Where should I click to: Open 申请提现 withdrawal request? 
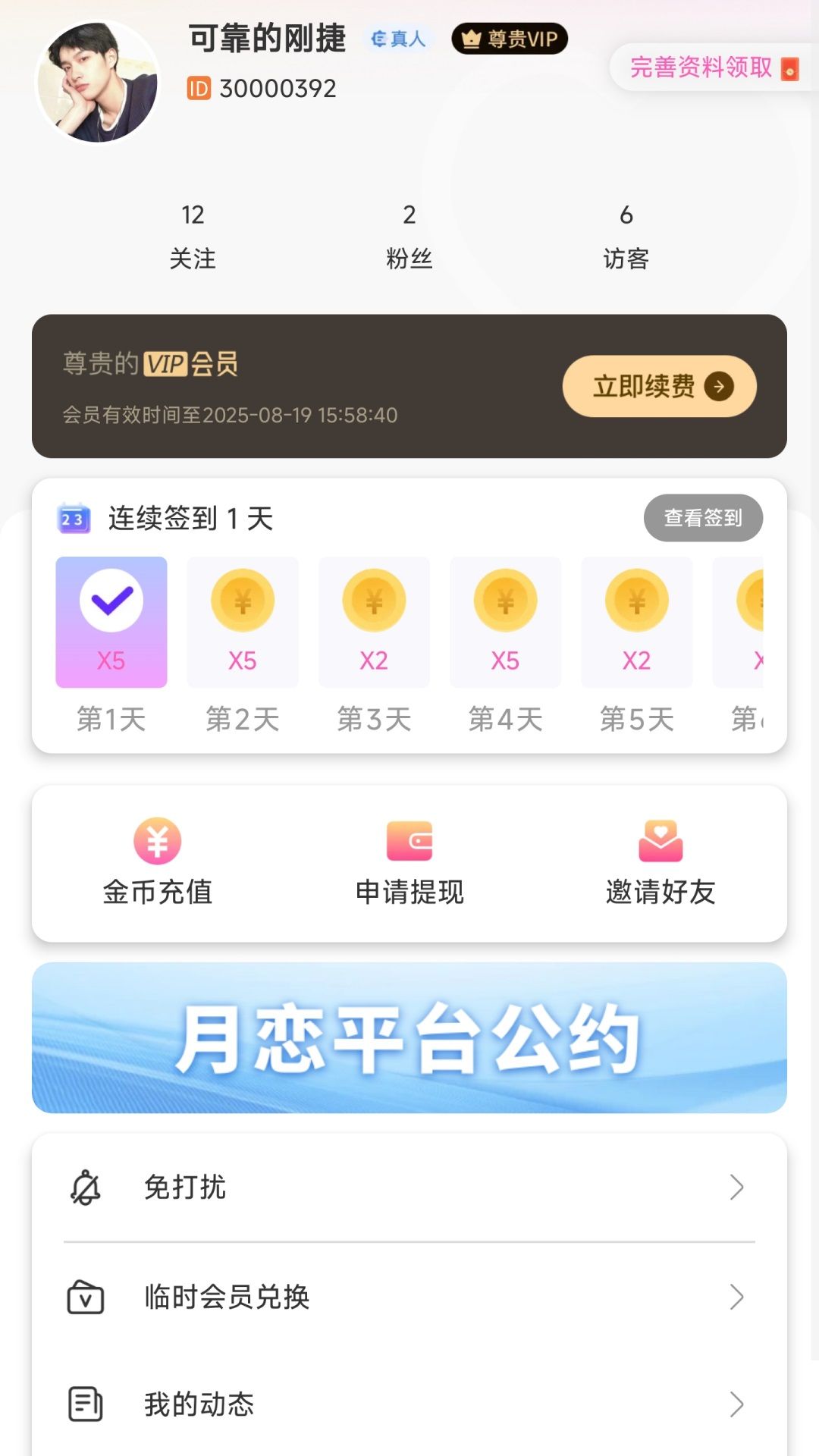pos(409,862)
